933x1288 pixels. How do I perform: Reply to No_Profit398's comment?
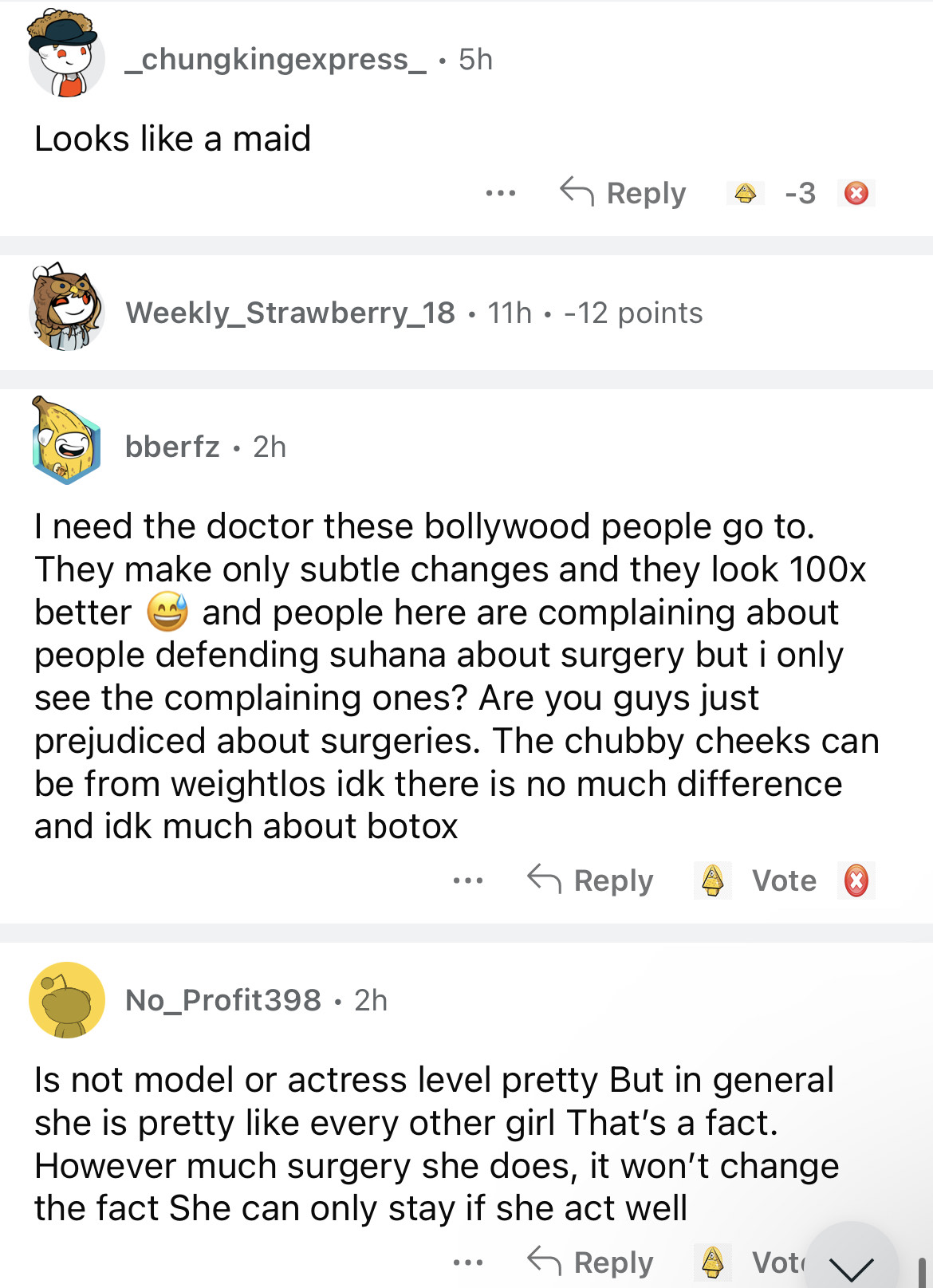pyautogui.click(x=590, y=1262)
